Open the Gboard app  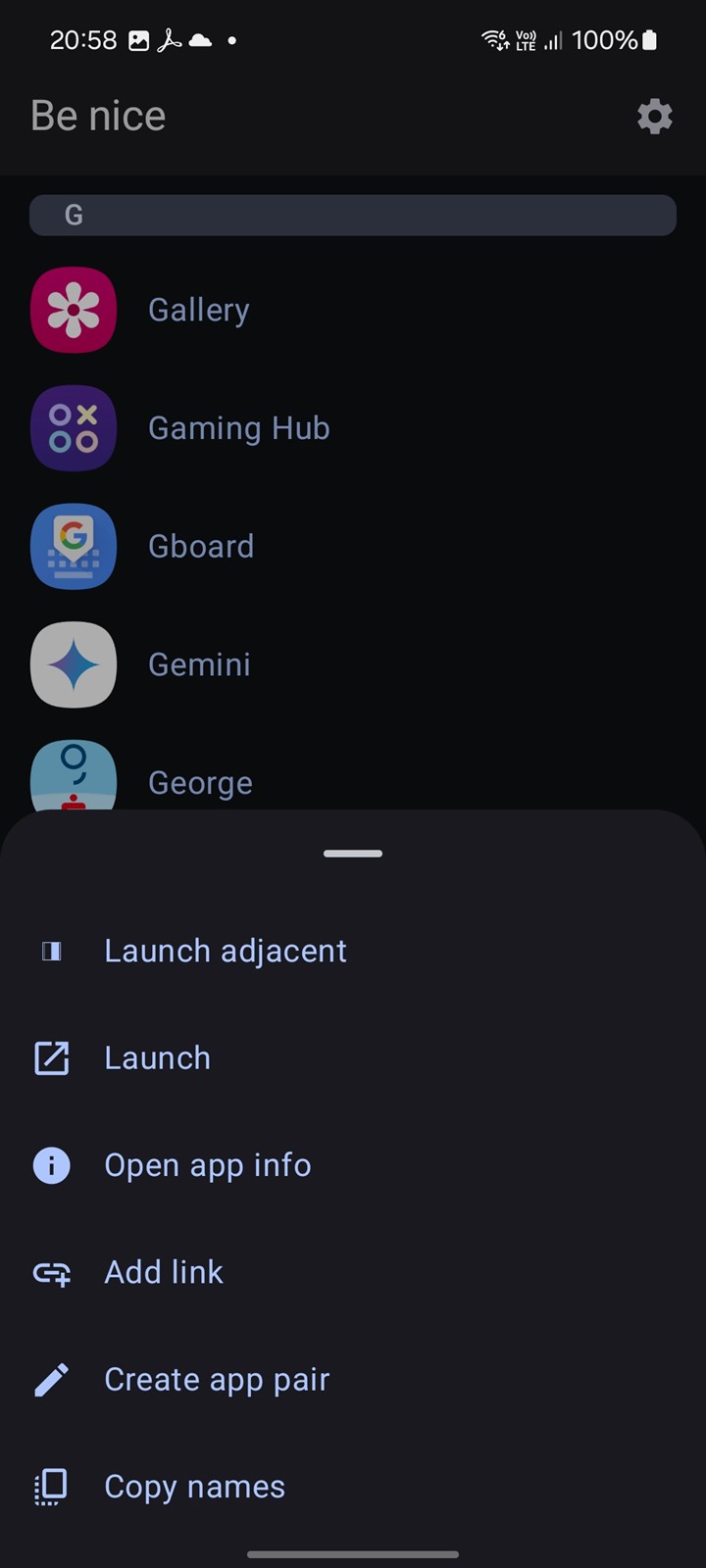(x=353, y=546)
